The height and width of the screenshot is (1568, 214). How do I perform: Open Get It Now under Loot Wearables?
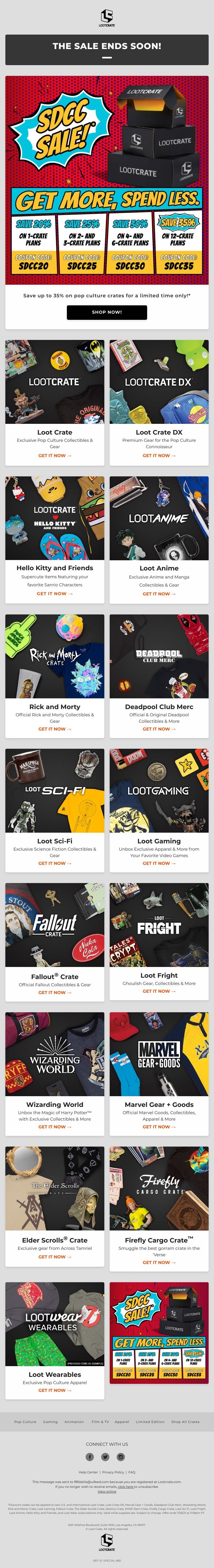(54, 1390)
